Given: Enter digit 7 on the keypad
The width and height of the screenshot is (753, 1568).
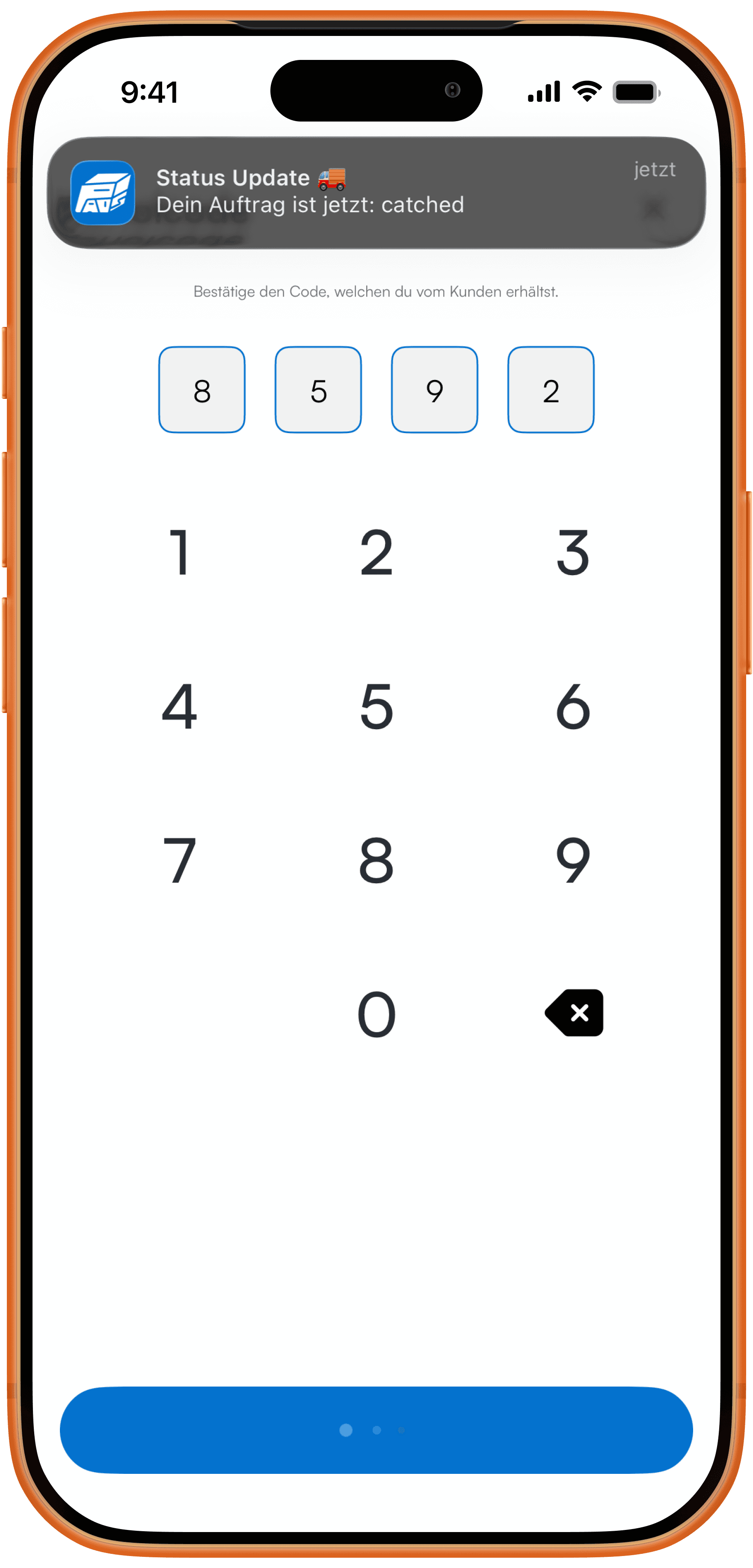Looking at the screenshot, I should tap(180, 860).
